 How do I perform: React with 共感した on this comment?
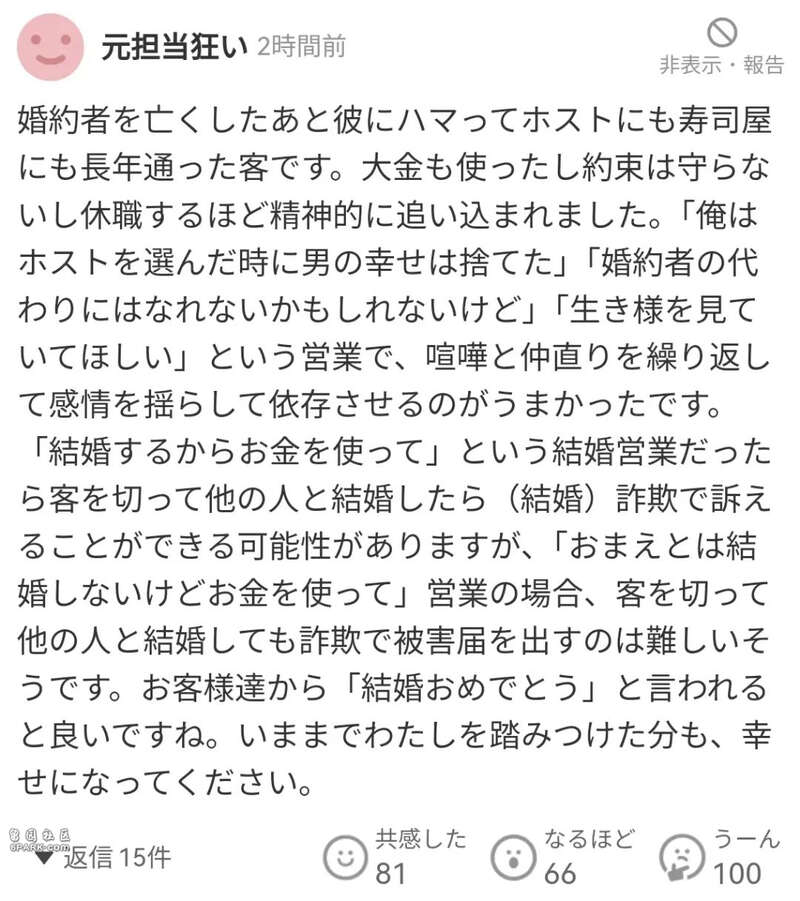coord(346,856)
